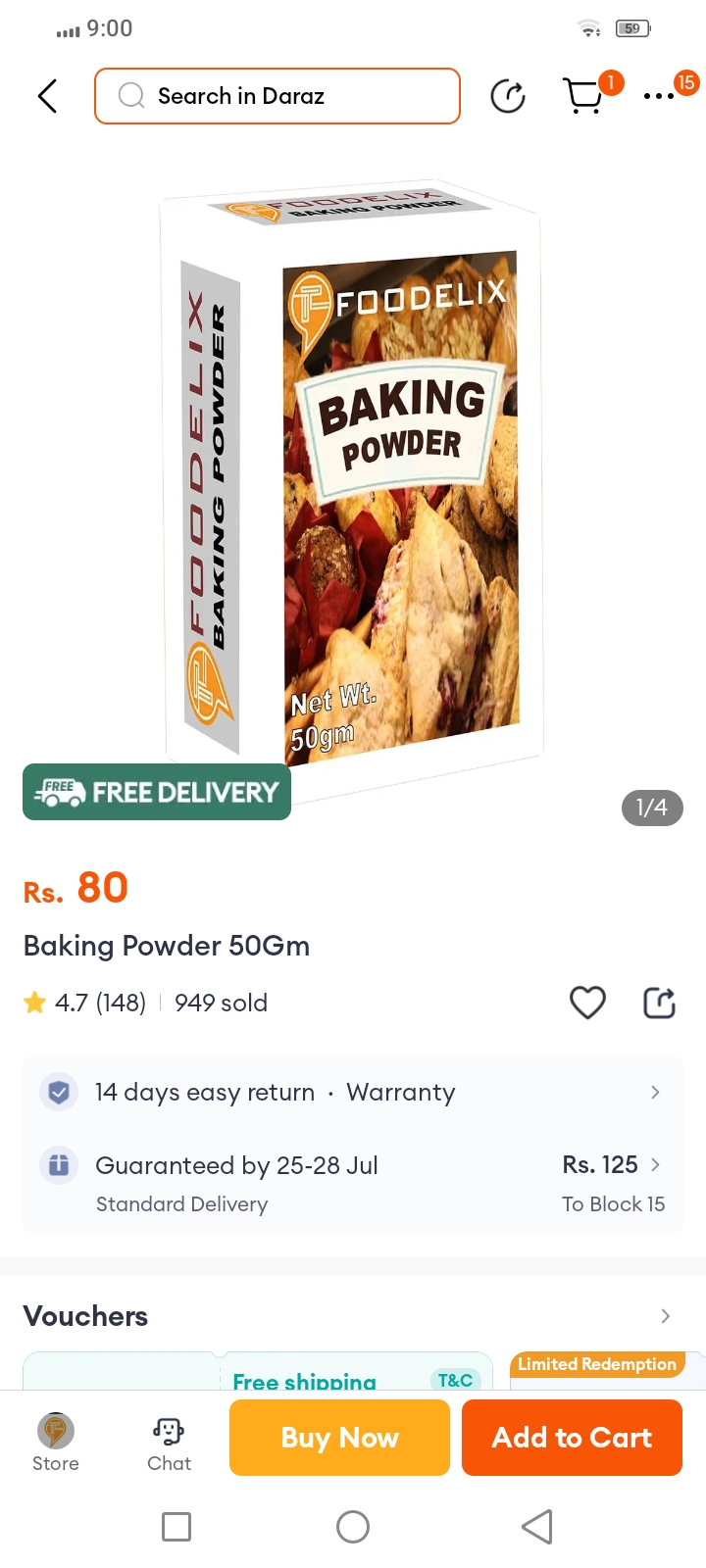The width and height of the screenshot is (706, 1568).
Task: View the baking powder product image
Action: (353, 470)
